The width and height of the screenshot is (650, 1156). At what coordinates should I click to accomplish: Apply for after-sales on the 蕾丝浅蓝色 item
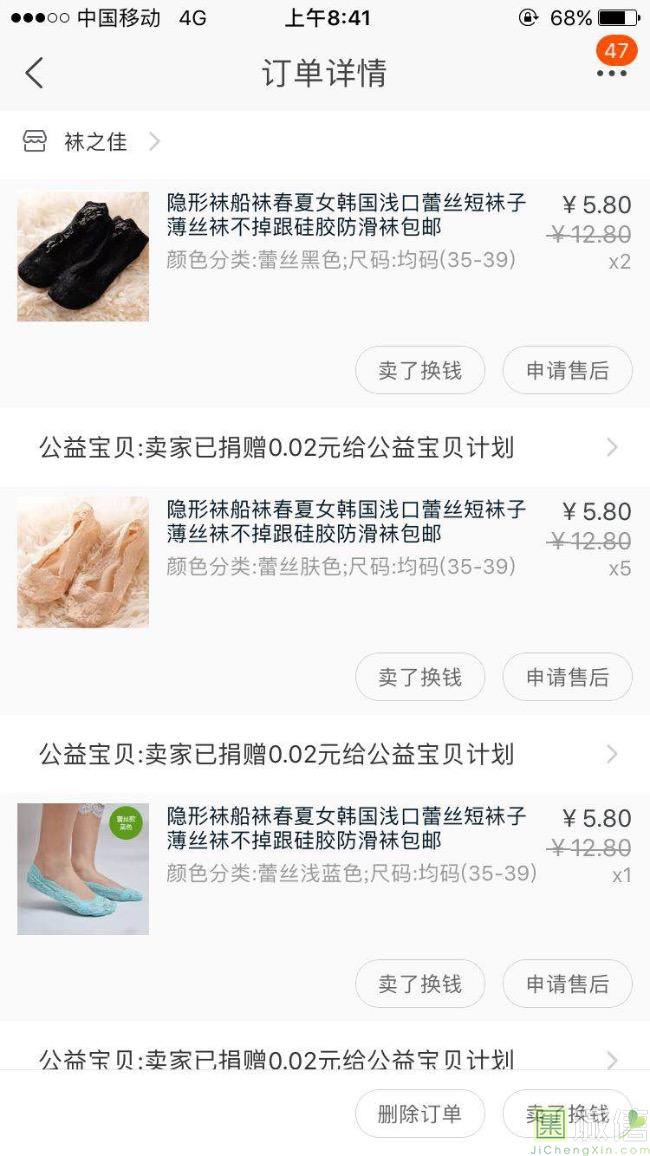click(567, 984)
